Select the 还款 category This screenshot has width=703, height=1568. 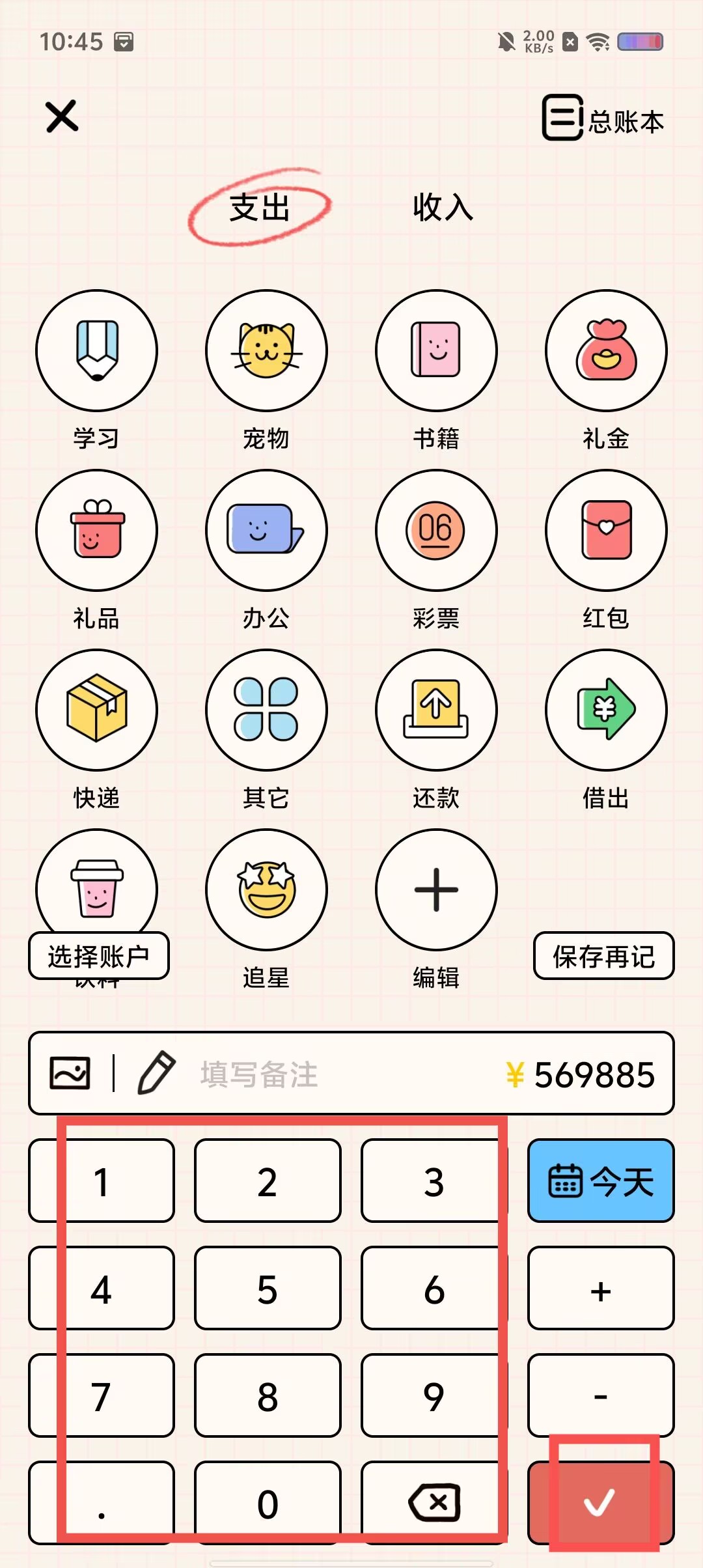tap(436, 710)
